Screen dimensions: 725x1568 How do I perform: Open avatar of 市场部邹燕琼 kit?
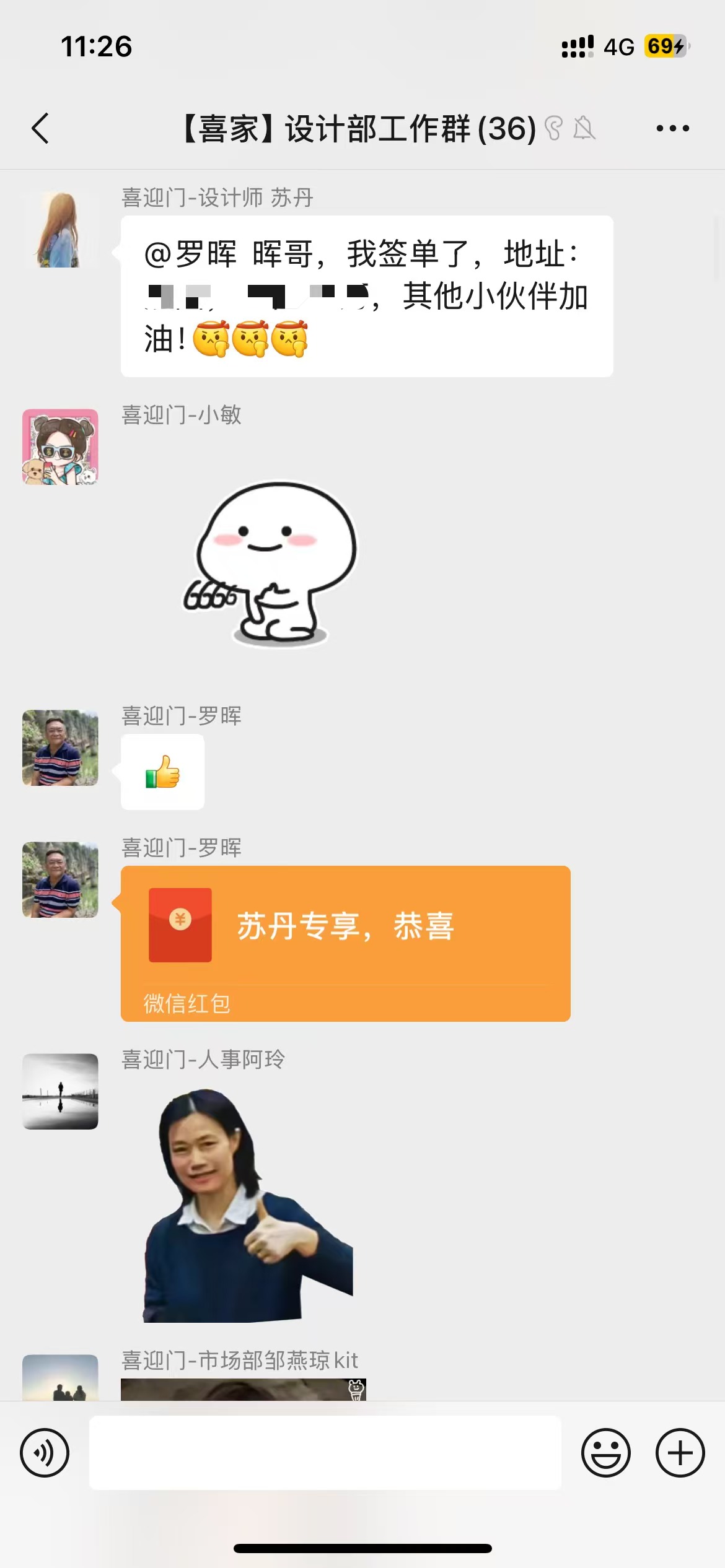[x=60, y=1377]
